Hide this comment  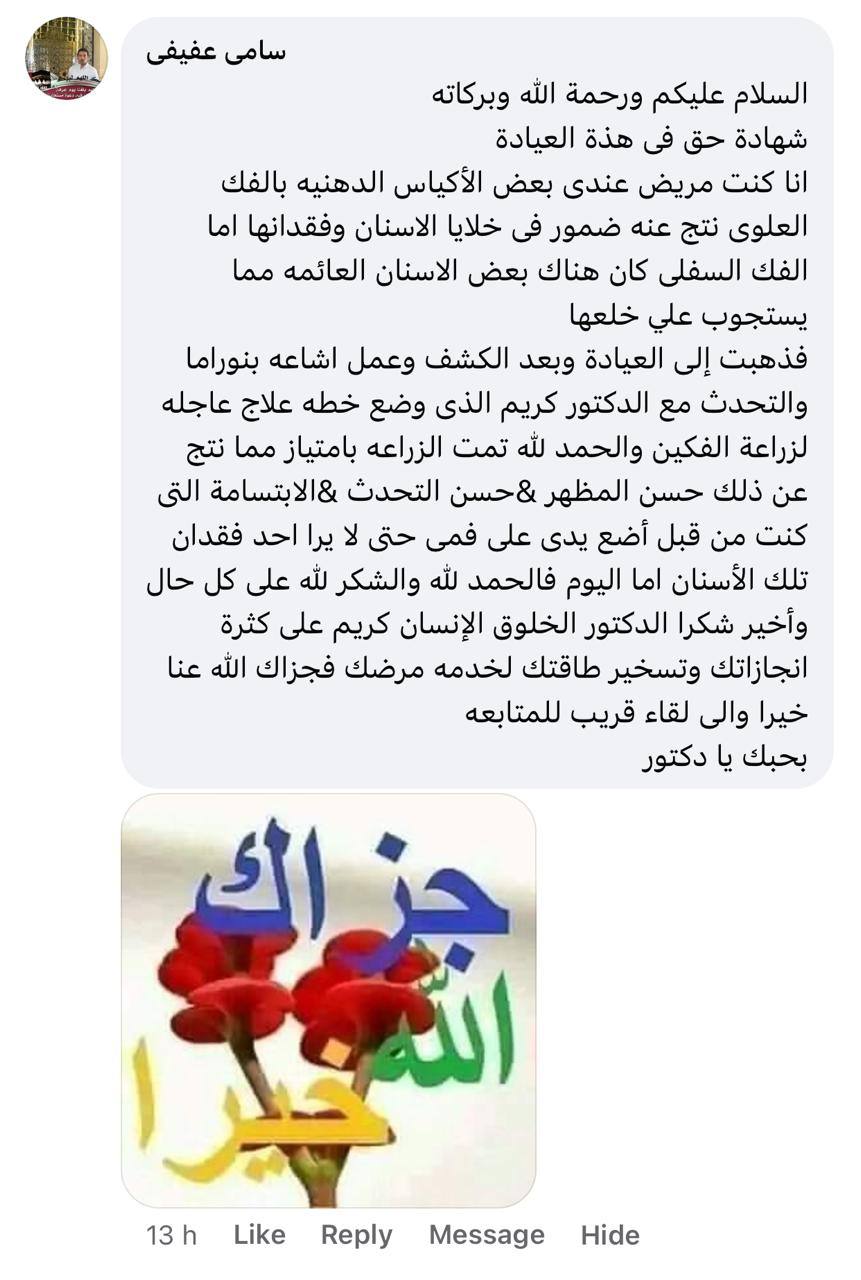point(609,1235)
